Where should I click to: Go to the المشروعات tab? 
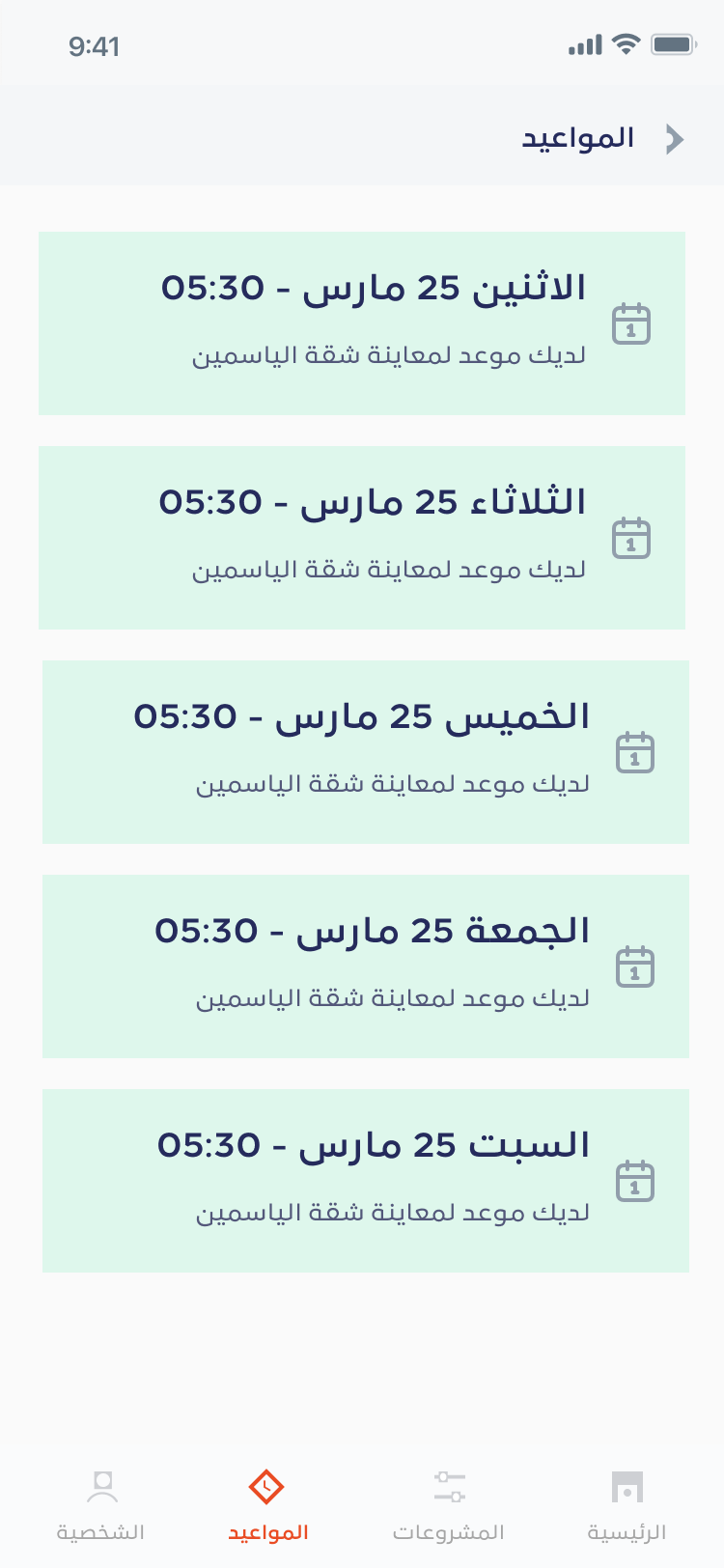(449, 1505)
